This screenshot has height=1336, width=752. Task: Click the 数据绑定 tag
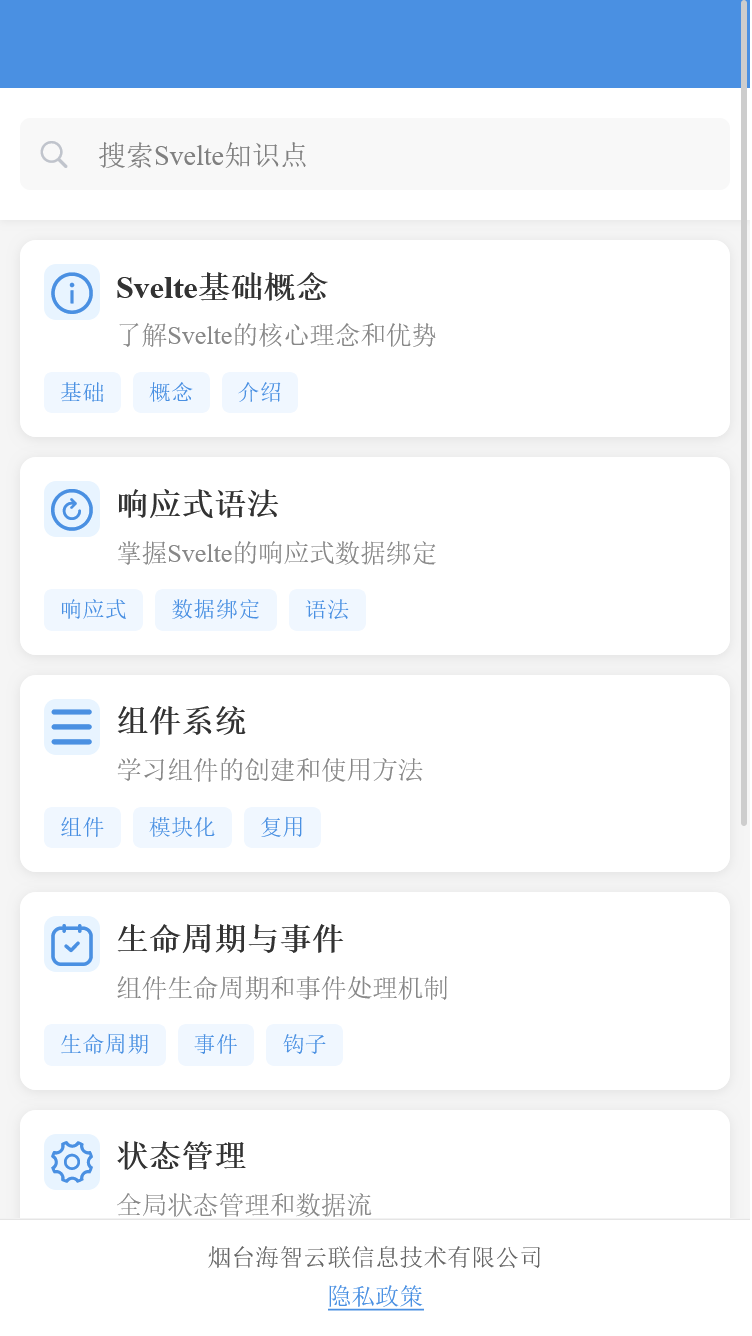(215, 610)
